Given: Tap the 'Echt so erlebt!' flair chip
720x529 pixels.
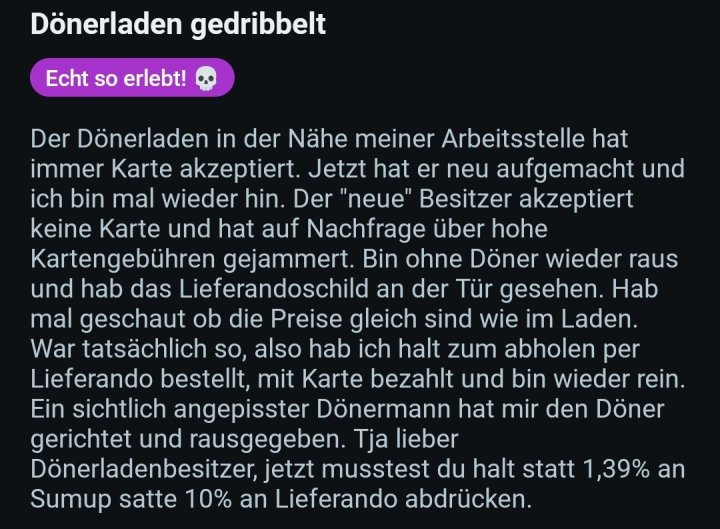Looking at the screenshot, I should 132,79.
